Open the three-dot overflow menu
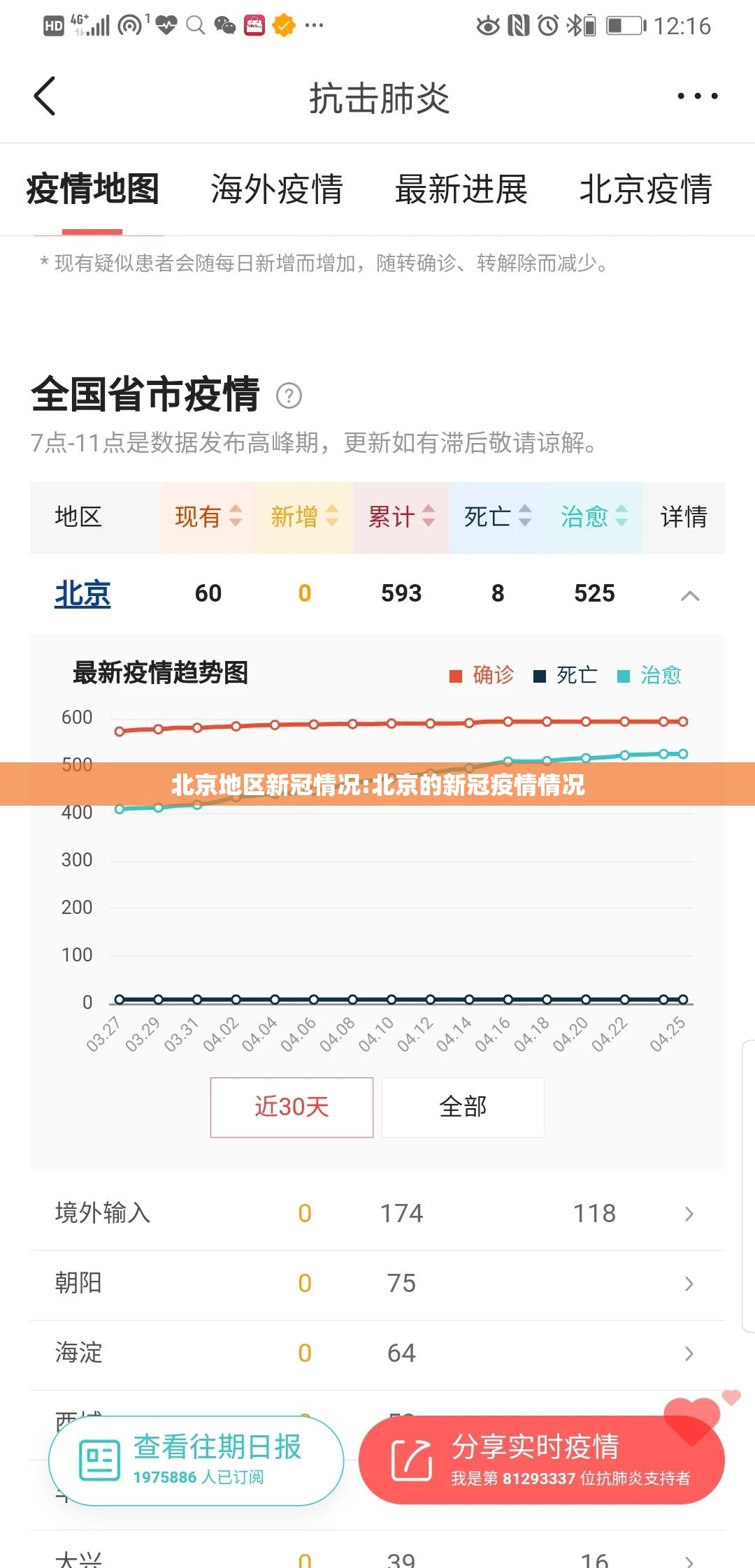Image resolution: width=755 pixels, height=1568 pixels. pyautogui.click(x=697, y=96)
